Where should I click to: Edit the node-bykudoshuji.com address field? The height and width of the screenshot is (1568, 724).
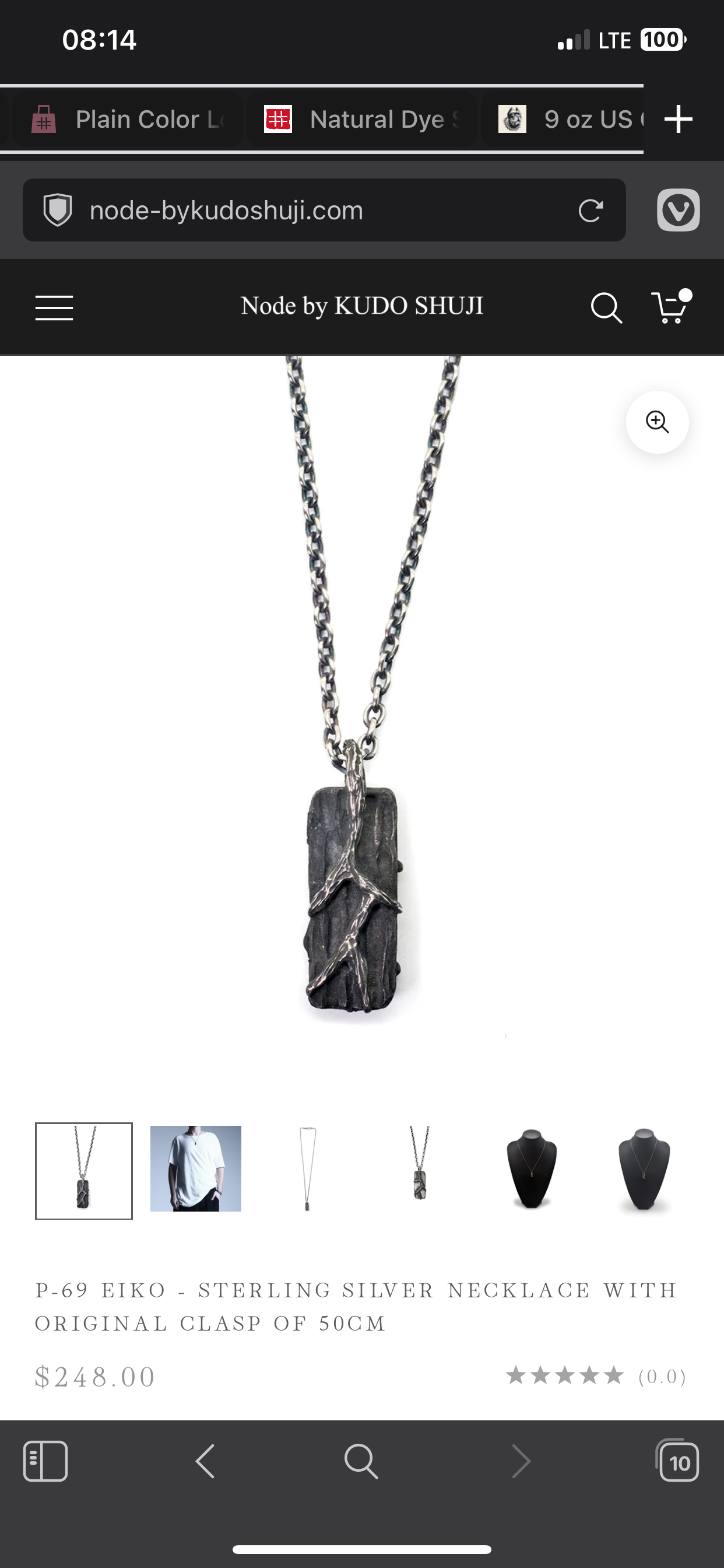coord(317,211)
